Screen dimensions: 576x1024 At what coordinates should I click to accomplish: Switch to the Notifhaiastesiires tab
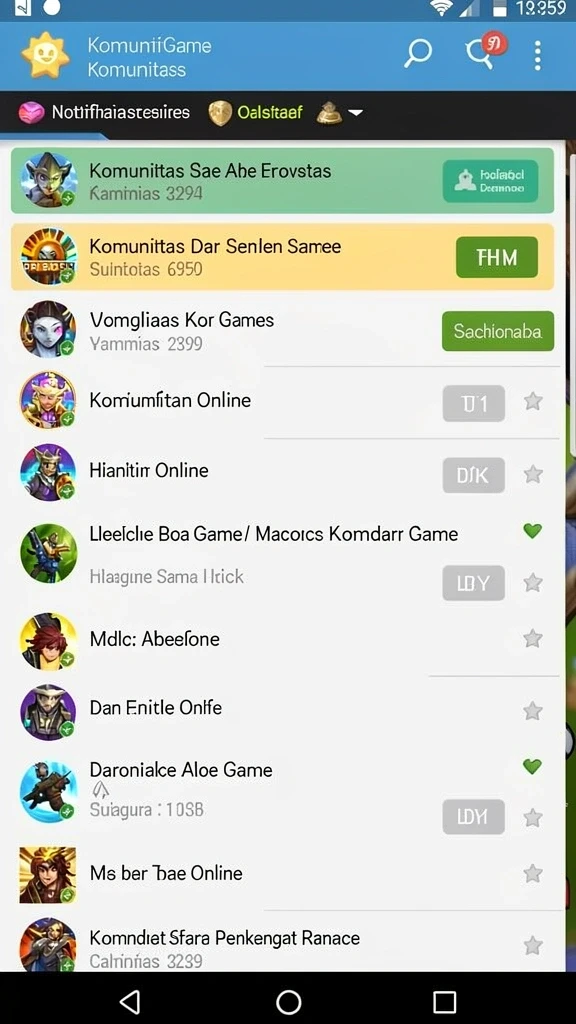point(104,112)
